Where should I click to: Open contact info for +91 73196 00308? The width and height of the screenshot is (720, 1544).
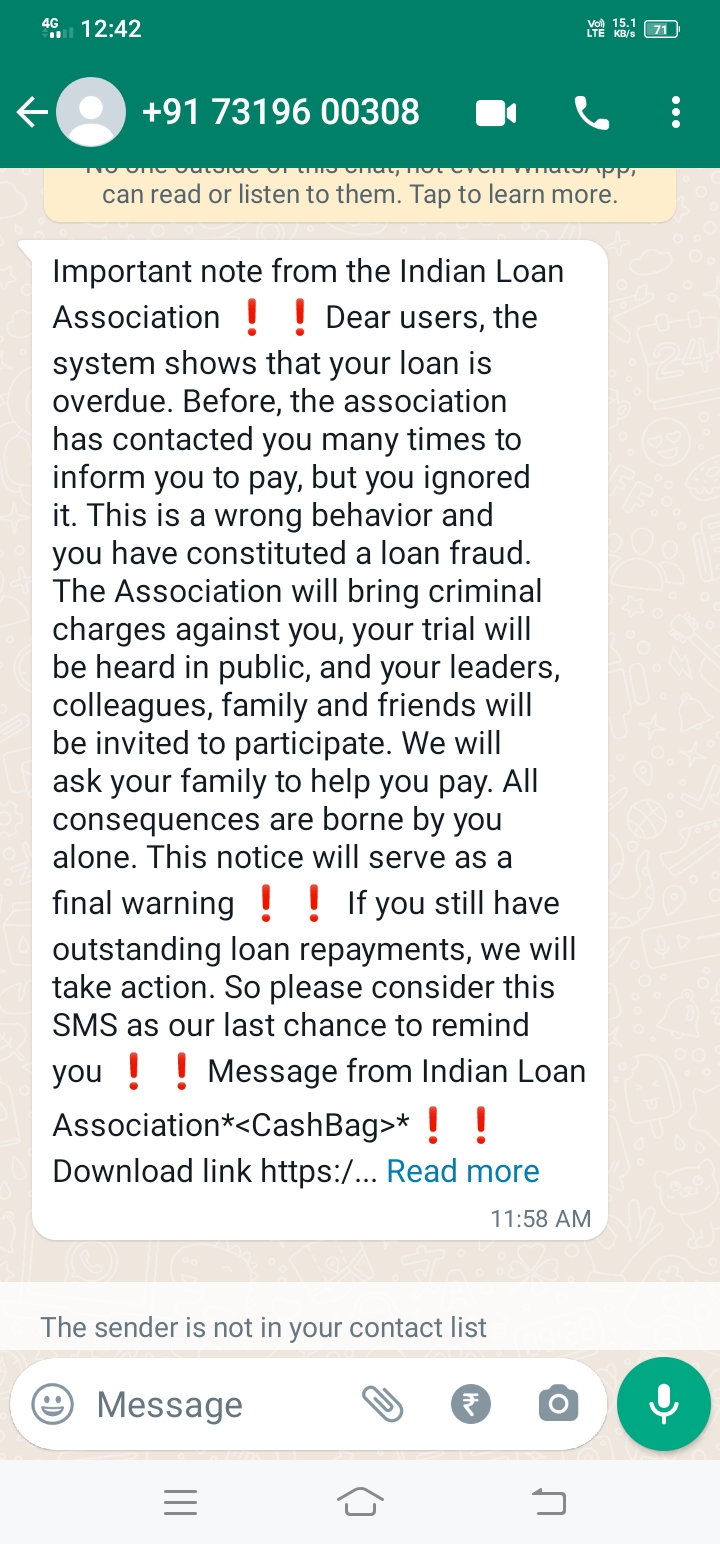[281, 112]
